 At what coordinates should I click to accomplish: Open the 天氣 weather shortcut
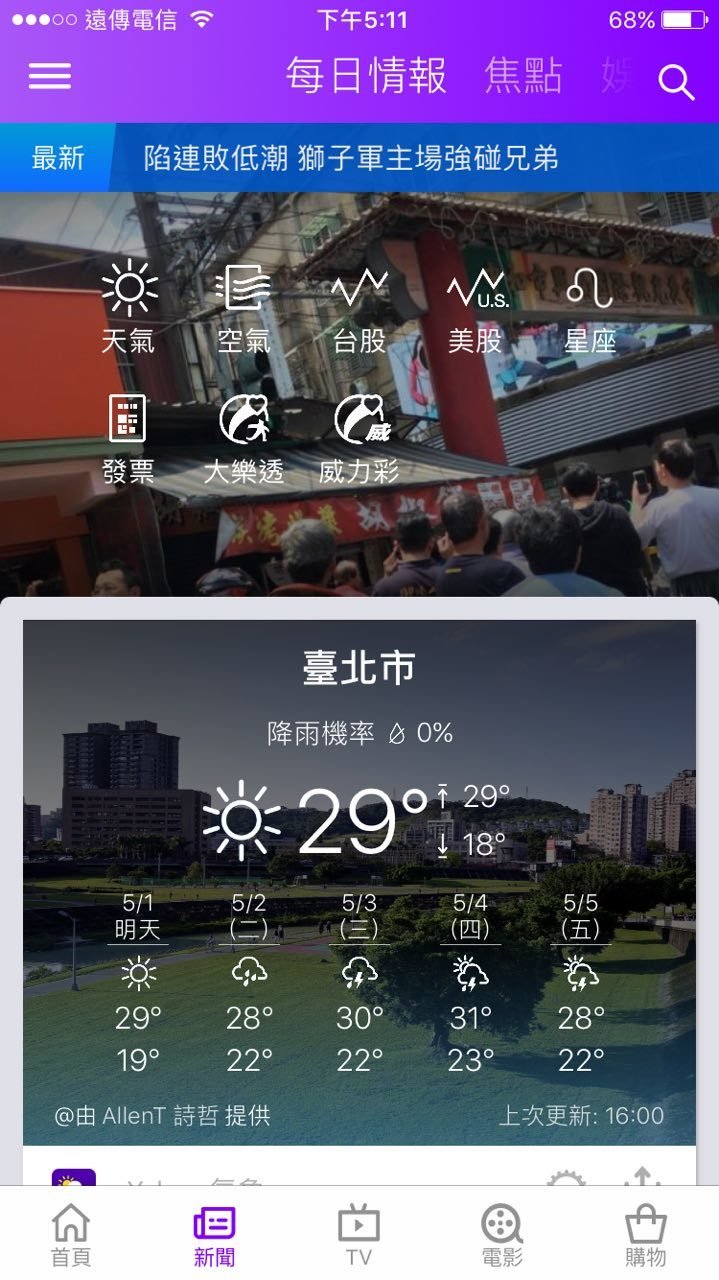click(x=129, y=306)
